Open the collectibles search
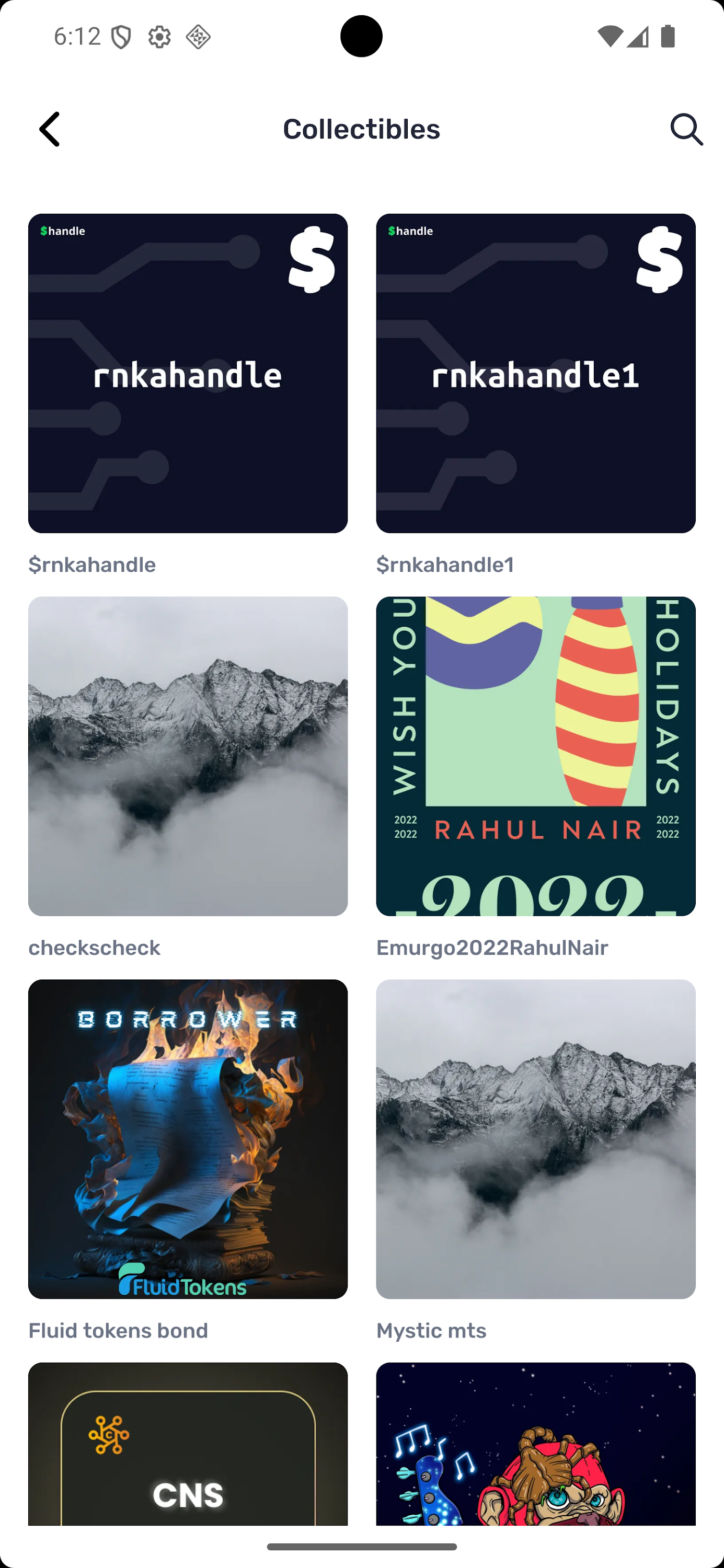724x1568 pixels. tap(686, 129)
